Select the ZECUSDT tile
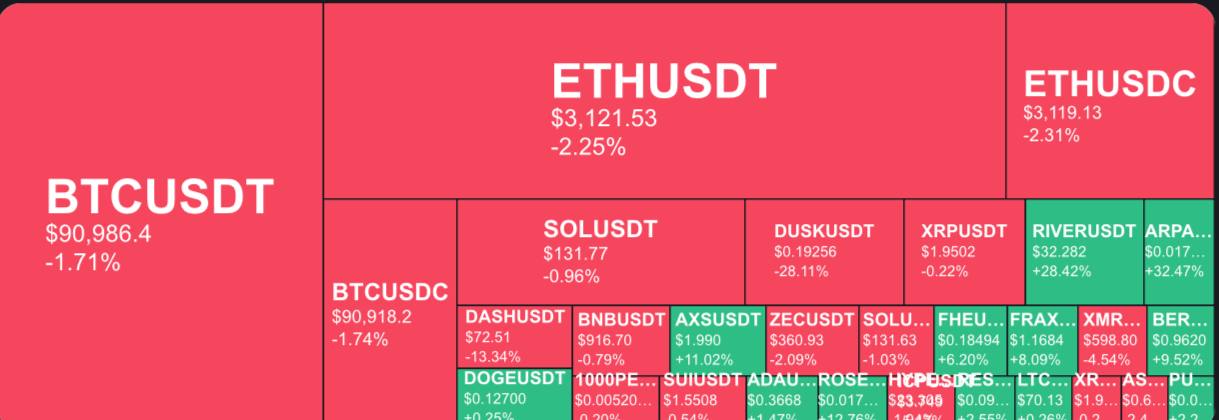 811,340
